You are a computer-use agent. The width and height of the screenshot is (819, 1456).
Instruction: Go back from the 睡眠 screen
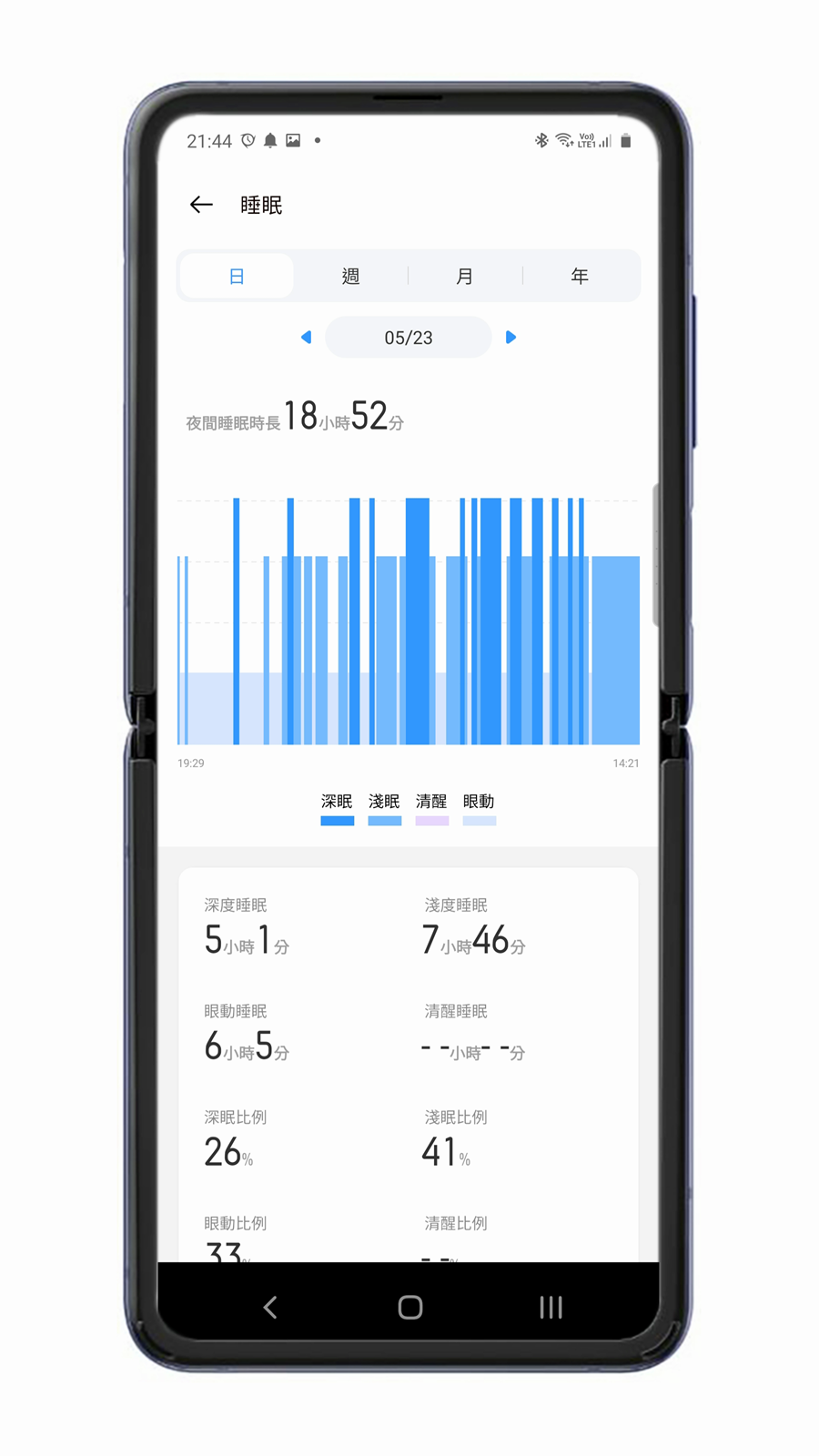click(201, 205)
